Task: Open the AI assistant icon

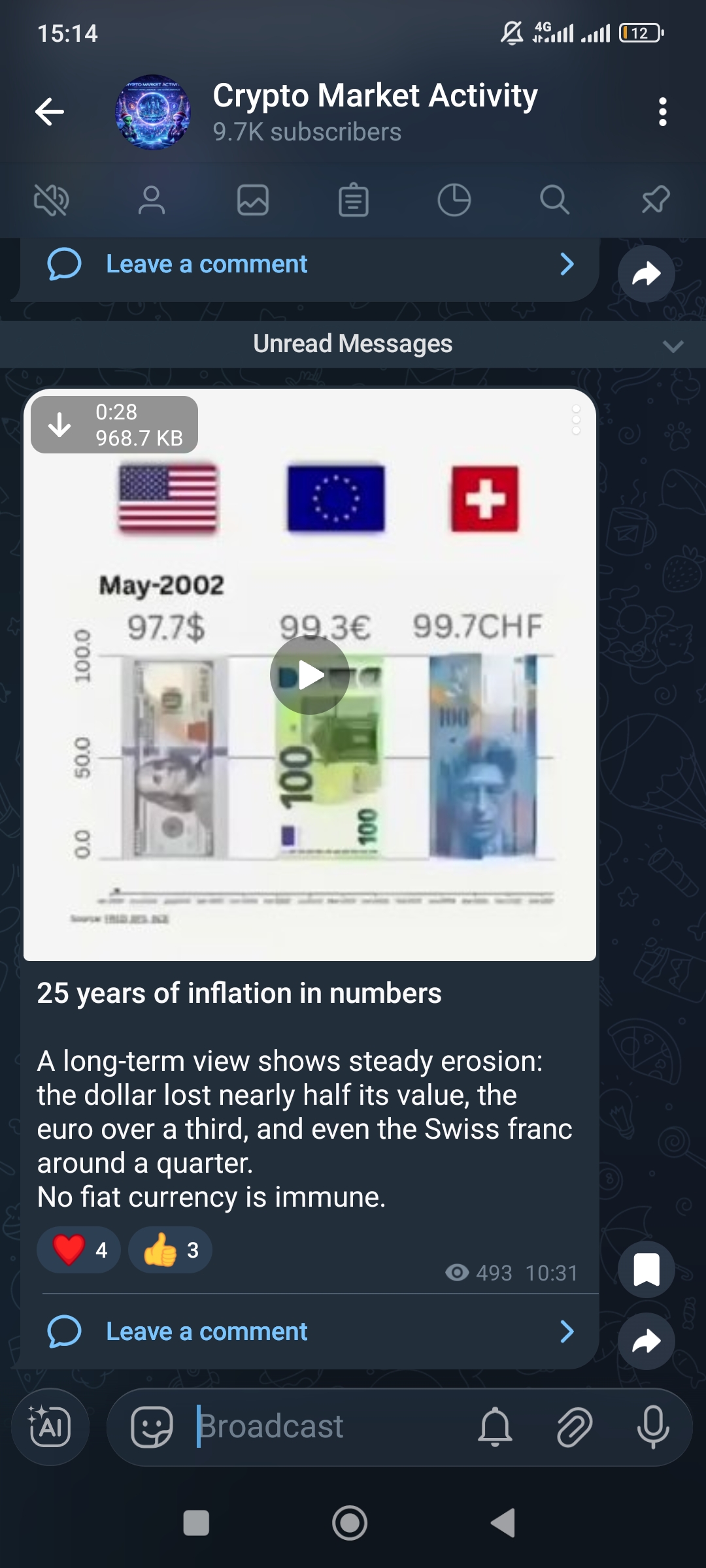Action: click(50, 1426)
